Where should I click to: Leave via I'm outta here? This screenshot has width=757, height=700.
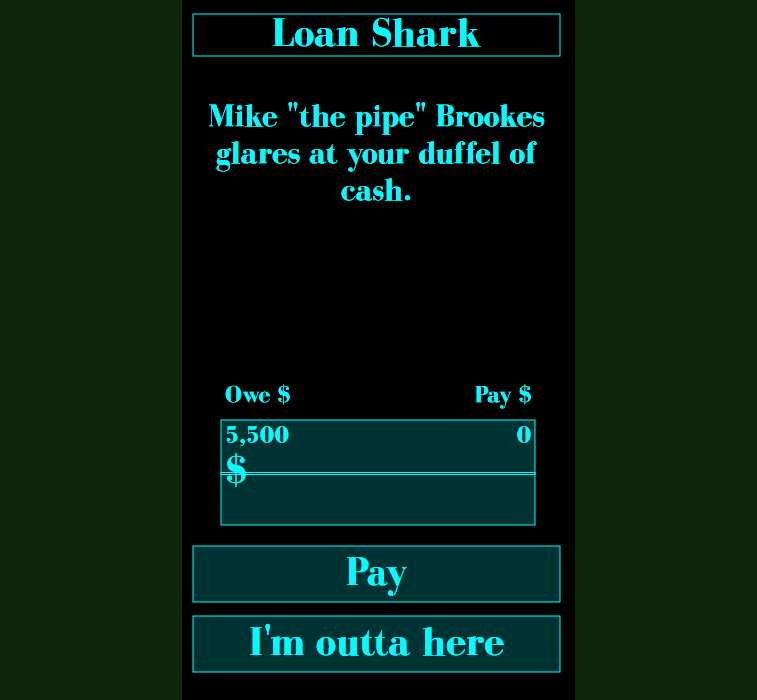376,644
